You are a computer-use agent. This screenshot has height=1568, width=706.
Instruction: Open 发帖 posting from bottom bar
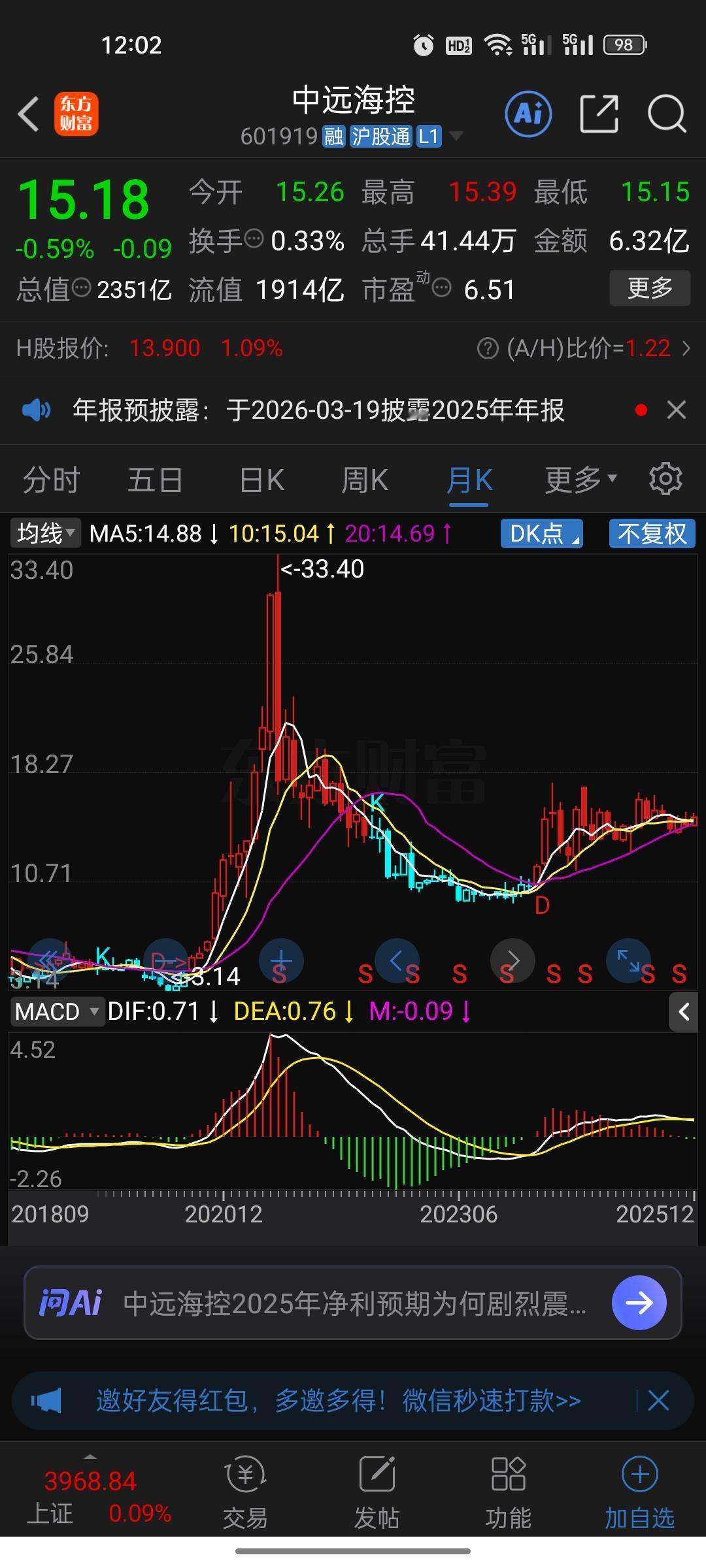tap(377, 1496)
